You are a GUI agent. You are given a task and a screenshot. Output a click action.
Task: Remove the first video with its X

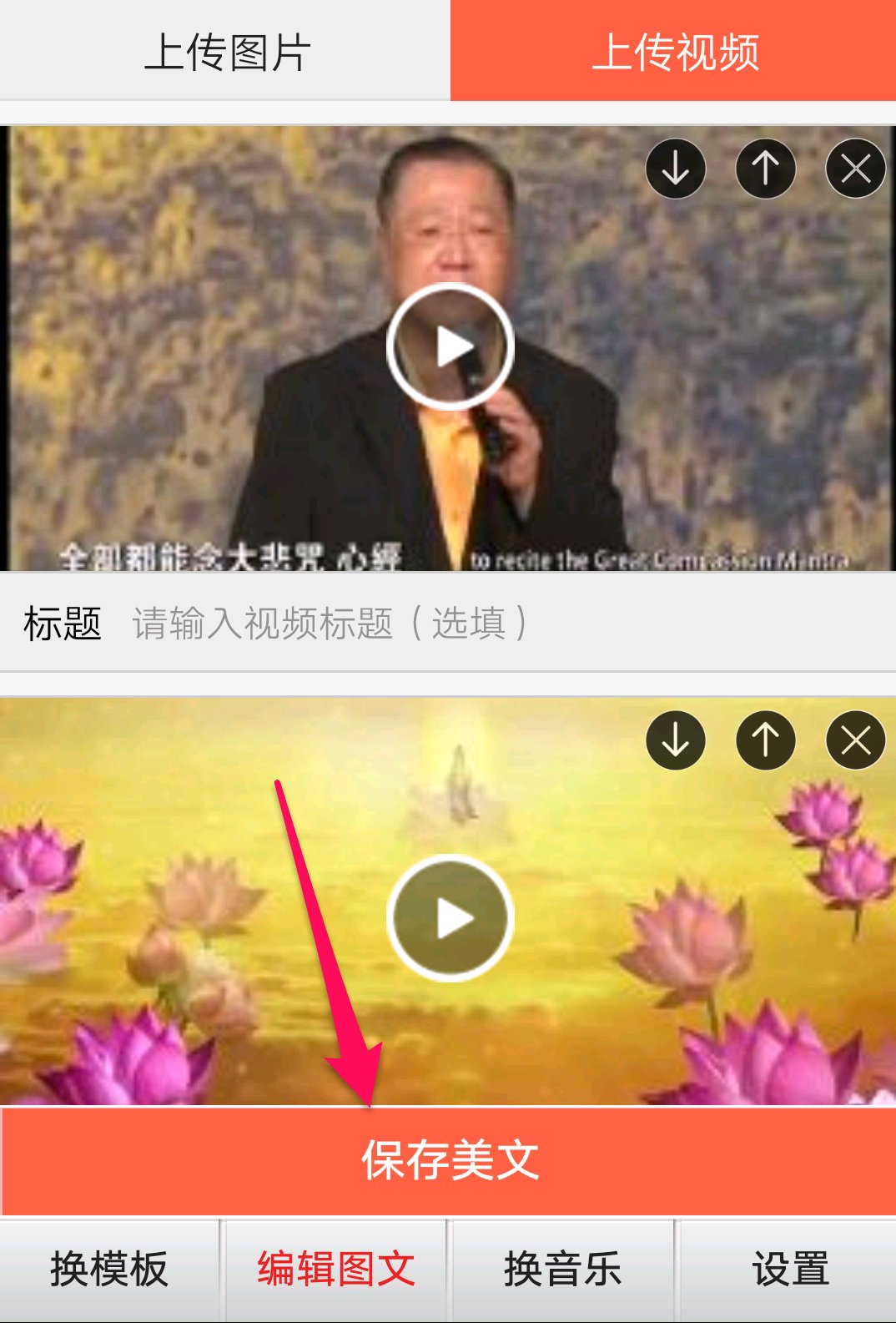[855, 169]
